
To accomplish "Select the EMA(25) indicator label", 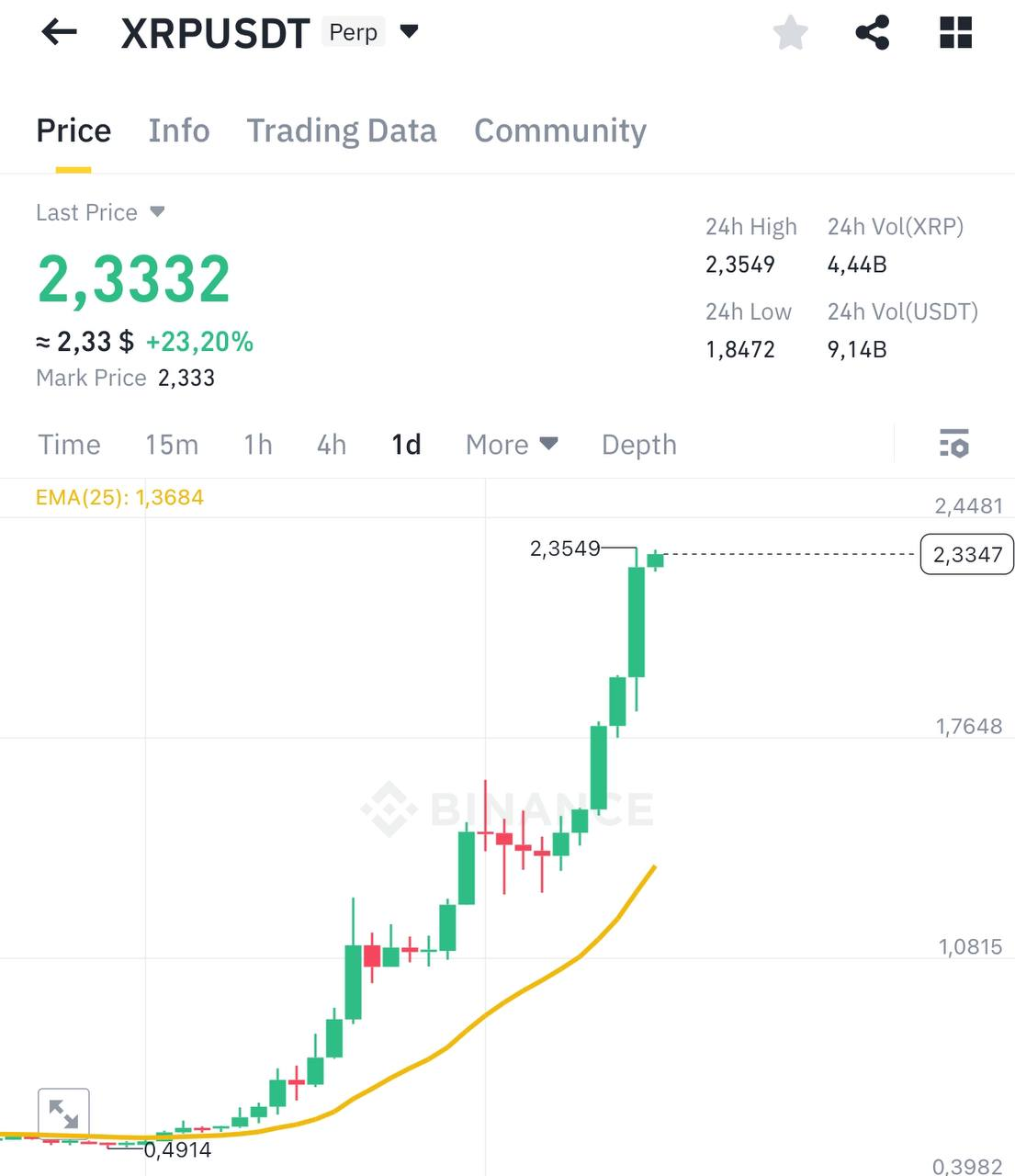I will (x=119, y=496).
